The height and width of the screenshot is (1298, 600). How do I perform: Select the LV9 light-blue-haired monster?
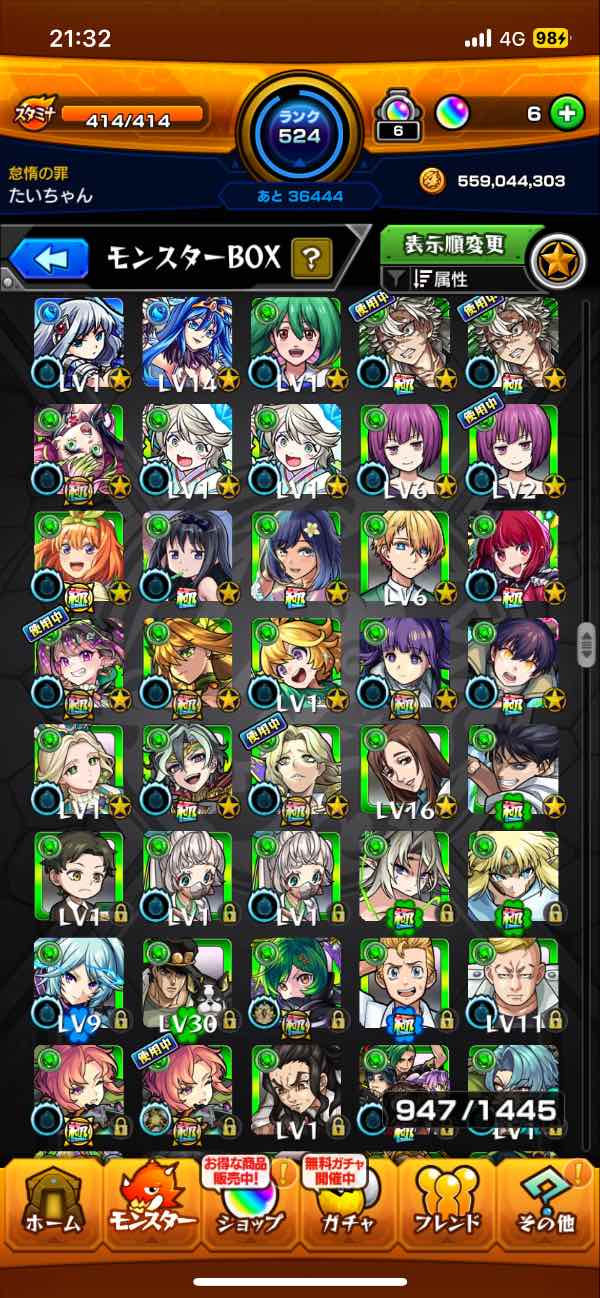[79, 985]
